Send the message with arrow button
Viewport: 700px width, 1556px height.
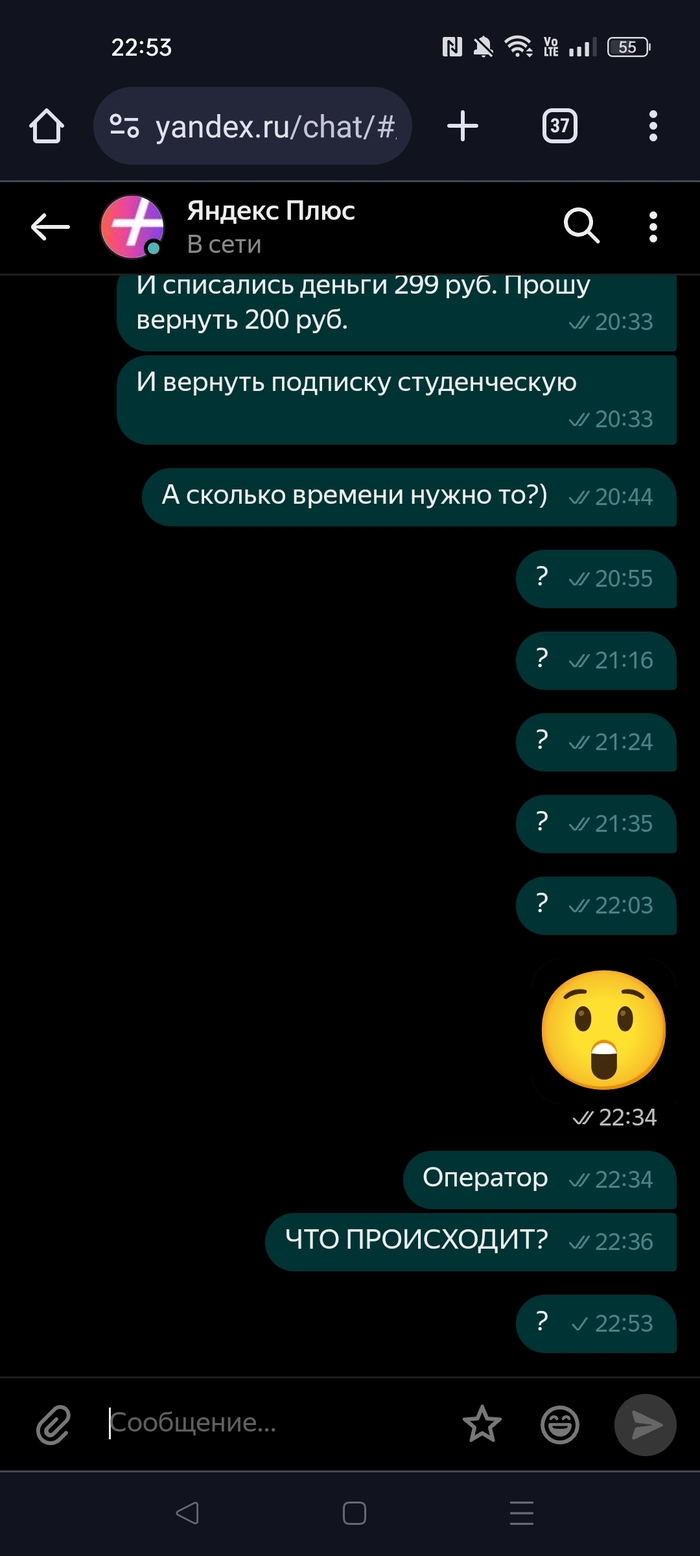tap(646, 1424)
